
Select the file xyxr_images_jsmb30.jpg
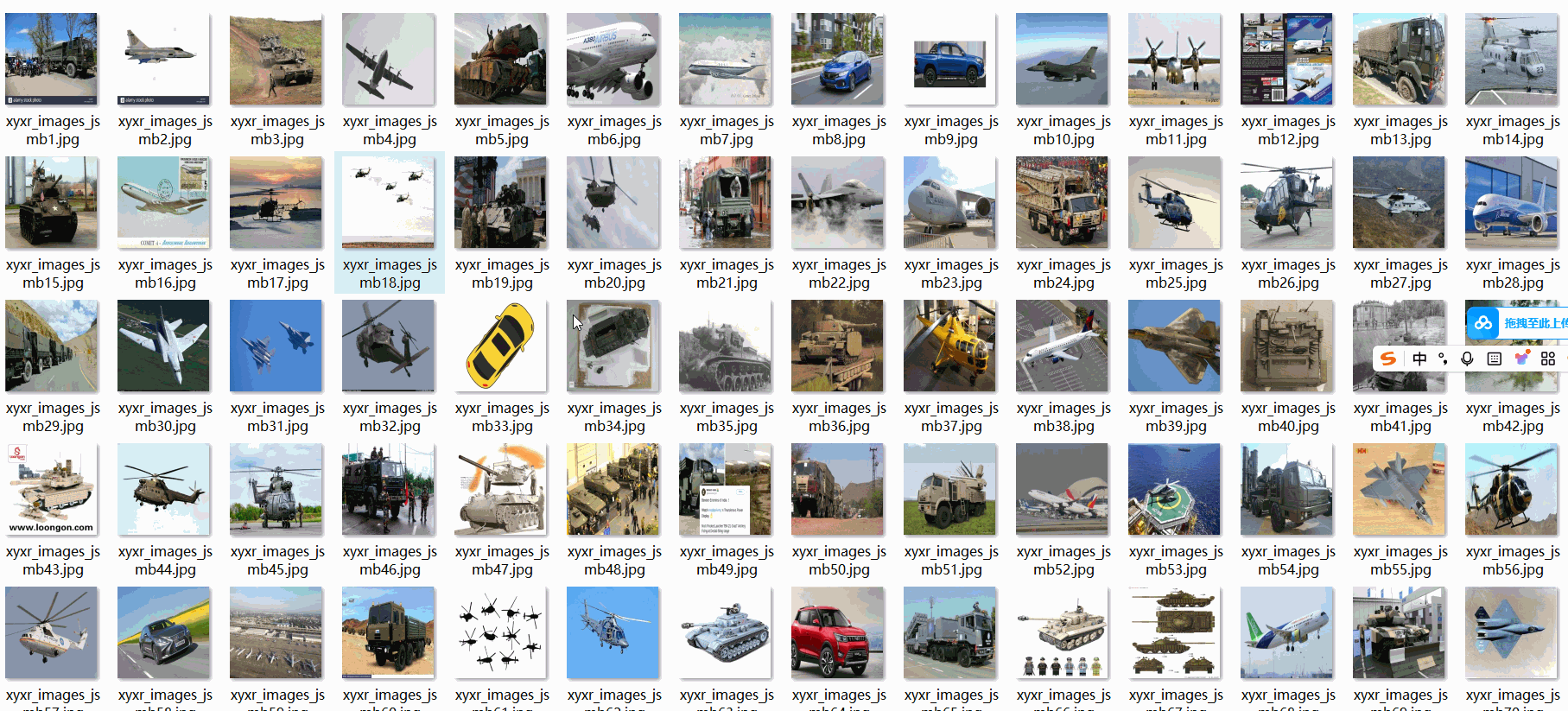coord(164,346)
